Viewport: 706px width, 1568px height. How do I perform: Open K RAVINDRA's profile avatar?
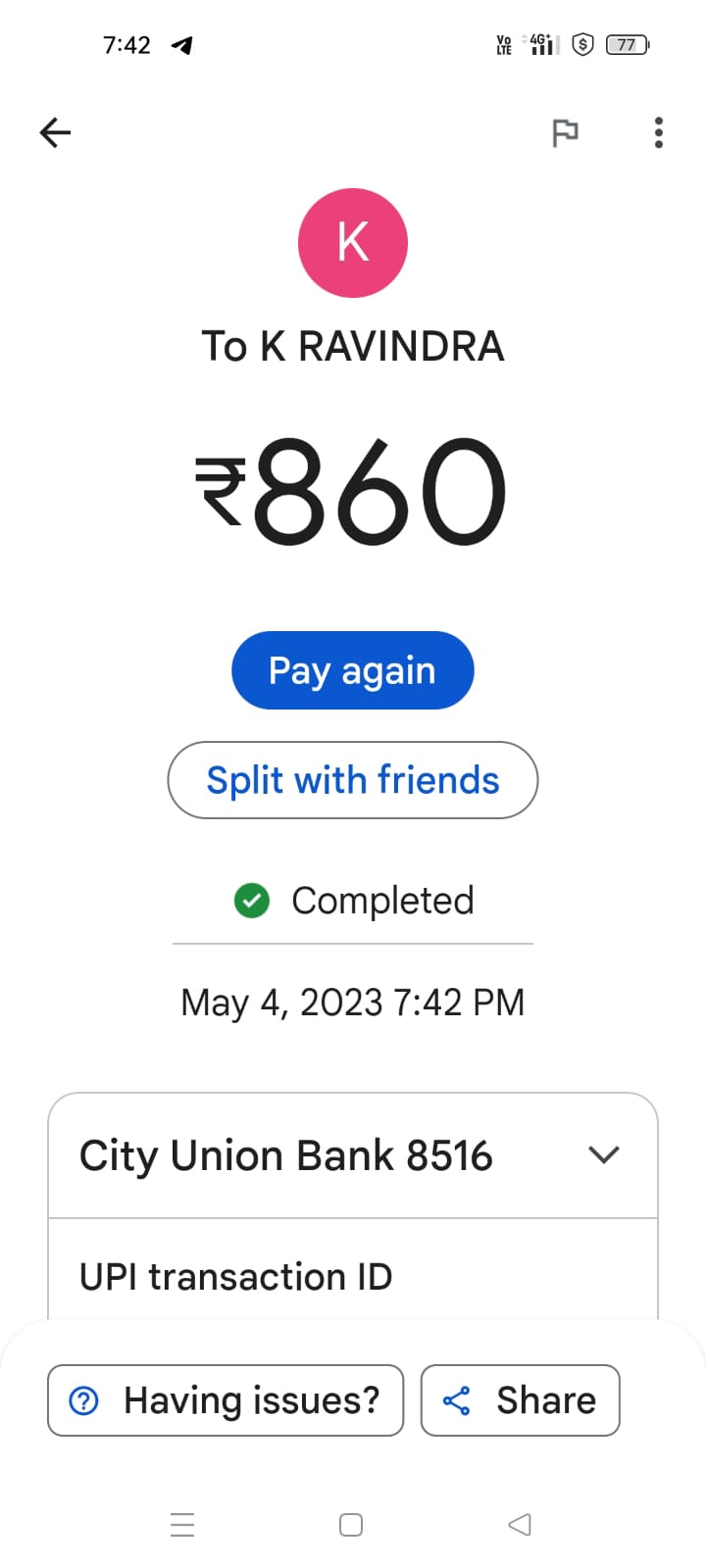[x=352, y=243]
